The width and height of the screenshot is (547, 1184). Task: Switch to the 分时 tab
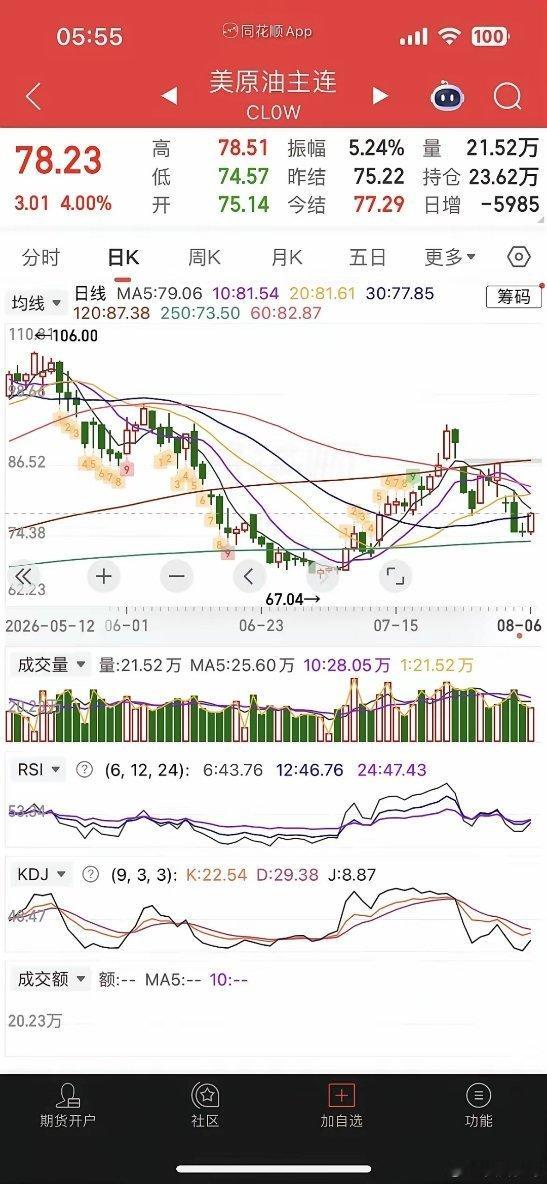coord(41,257)
